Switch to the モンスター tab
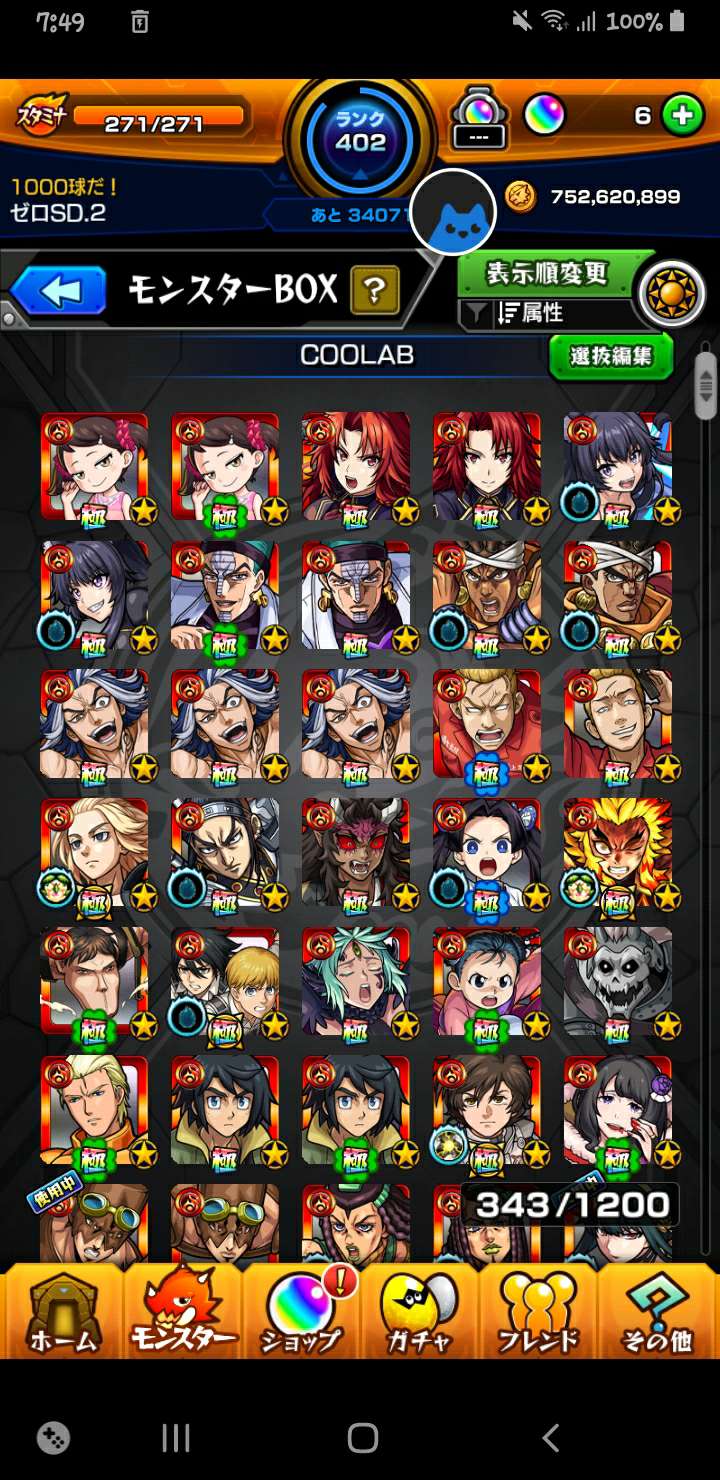 183,1312
